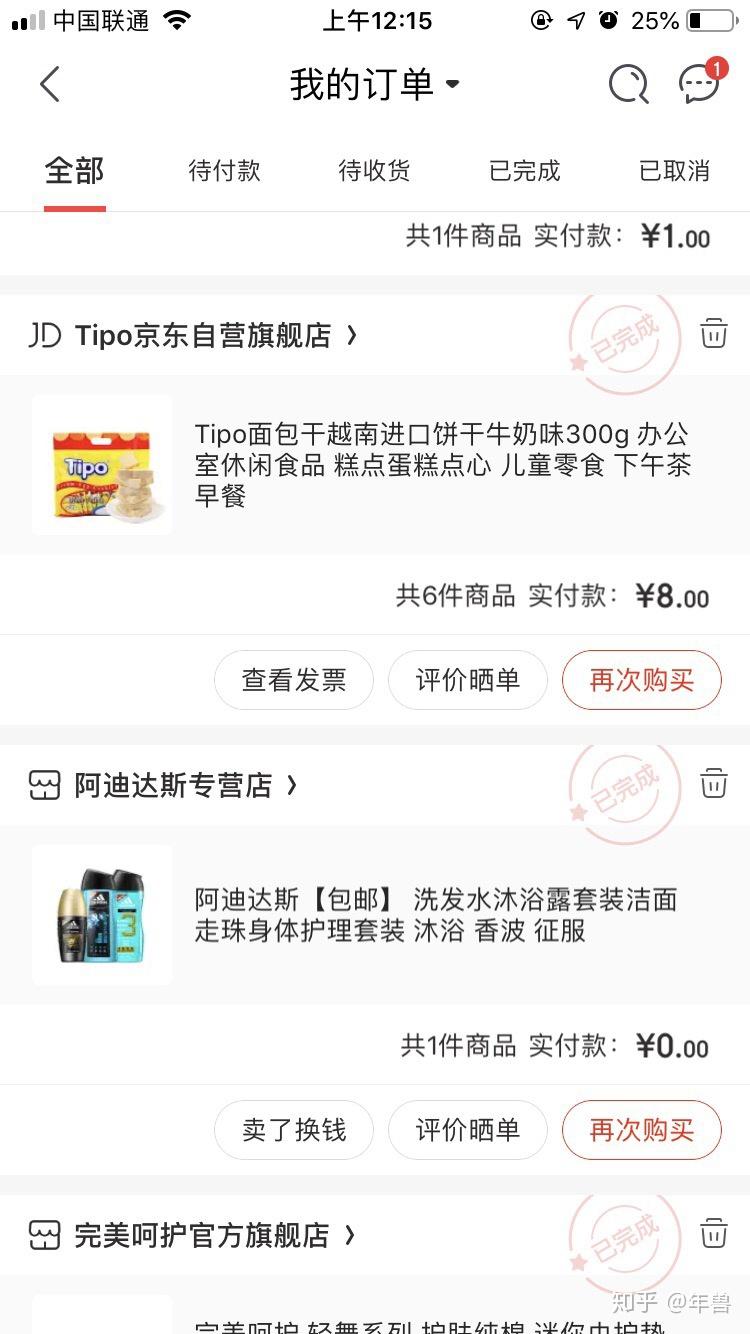Tap 评价晒单 for the Tipo order
Screen dimensions: 750x1334
(468, 681)
